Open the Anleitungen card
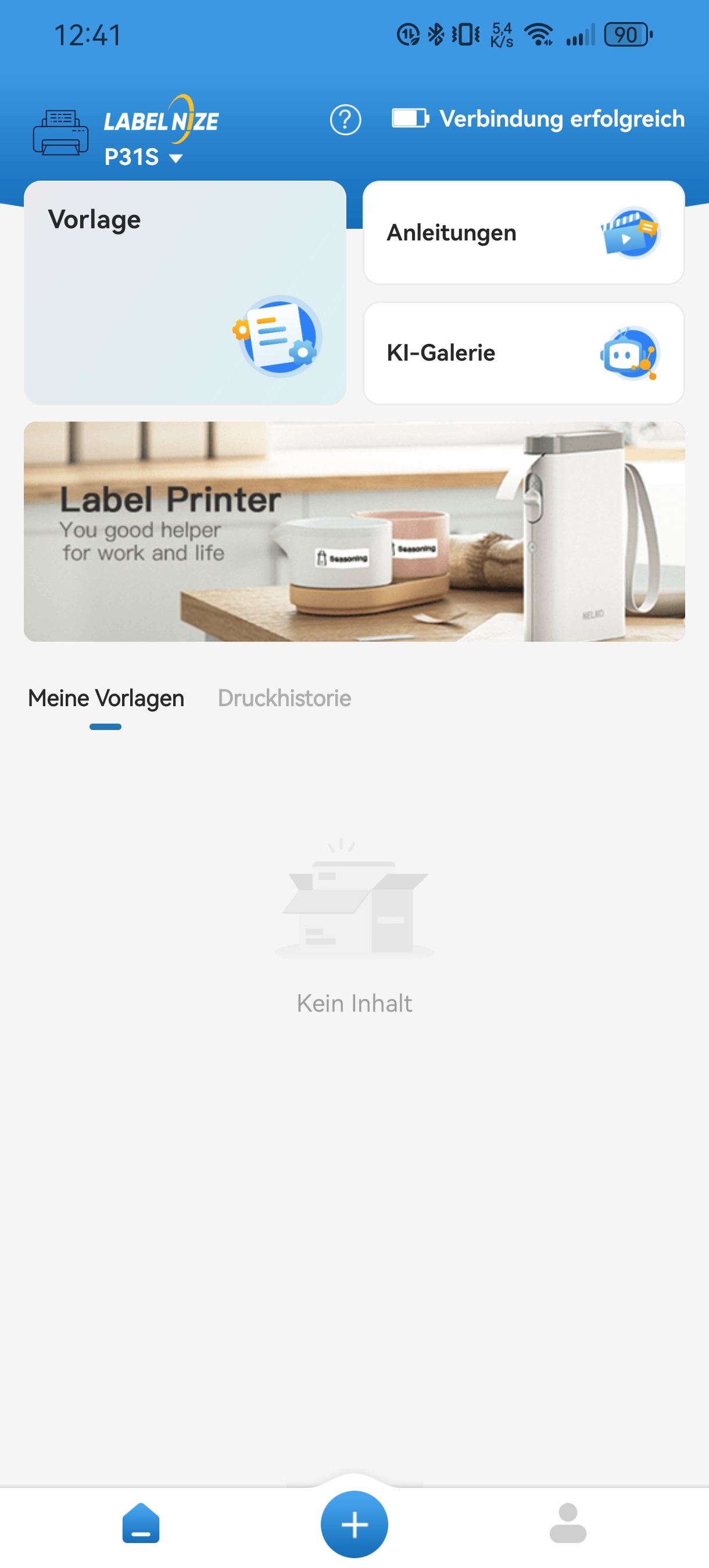 524,232
